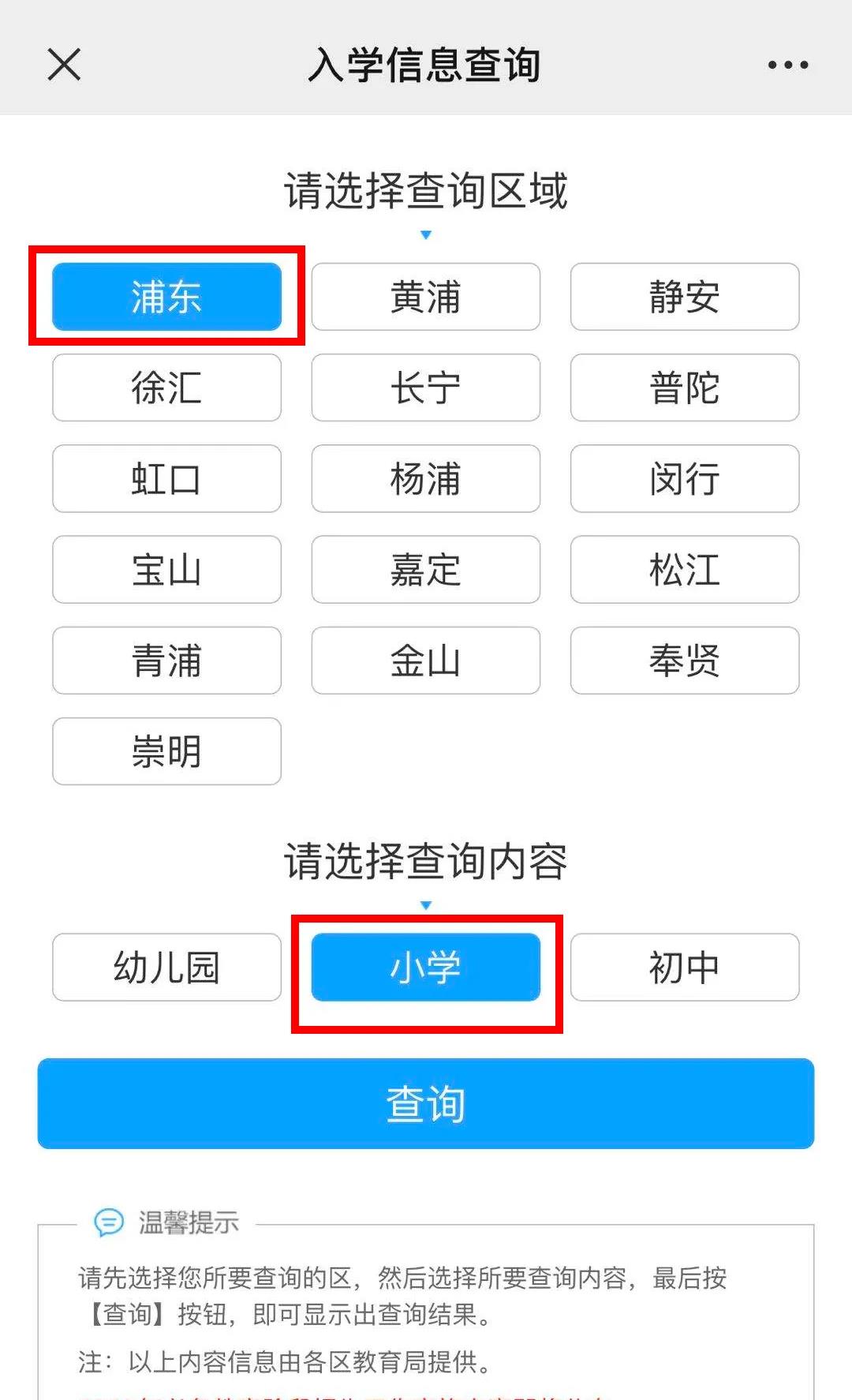Image resolution: width=852 pixels, height=1400 pixels.
Task: Select 青浦 as the query area
Action: click(x=166, y=660)
